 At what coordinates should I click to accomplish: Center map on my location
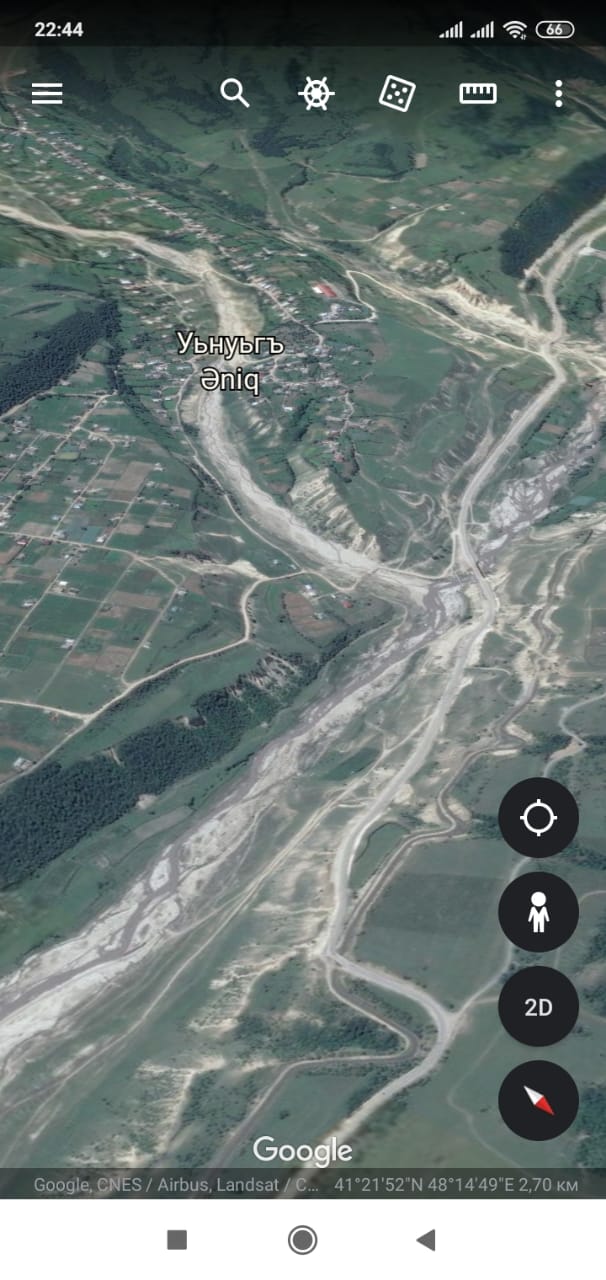click(538, 818)
